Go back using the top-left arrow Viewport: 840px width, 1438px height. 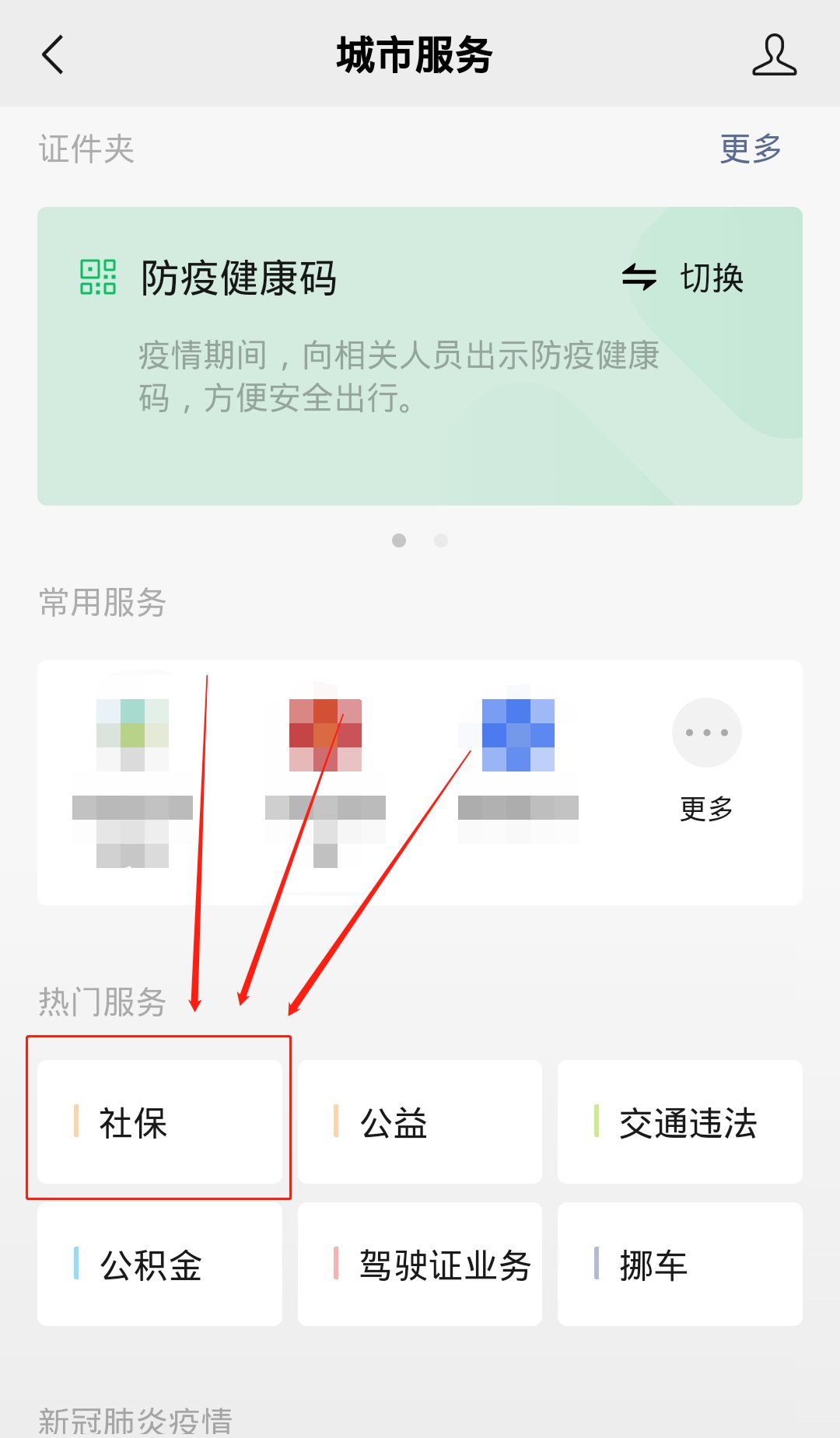pos(53,54)
